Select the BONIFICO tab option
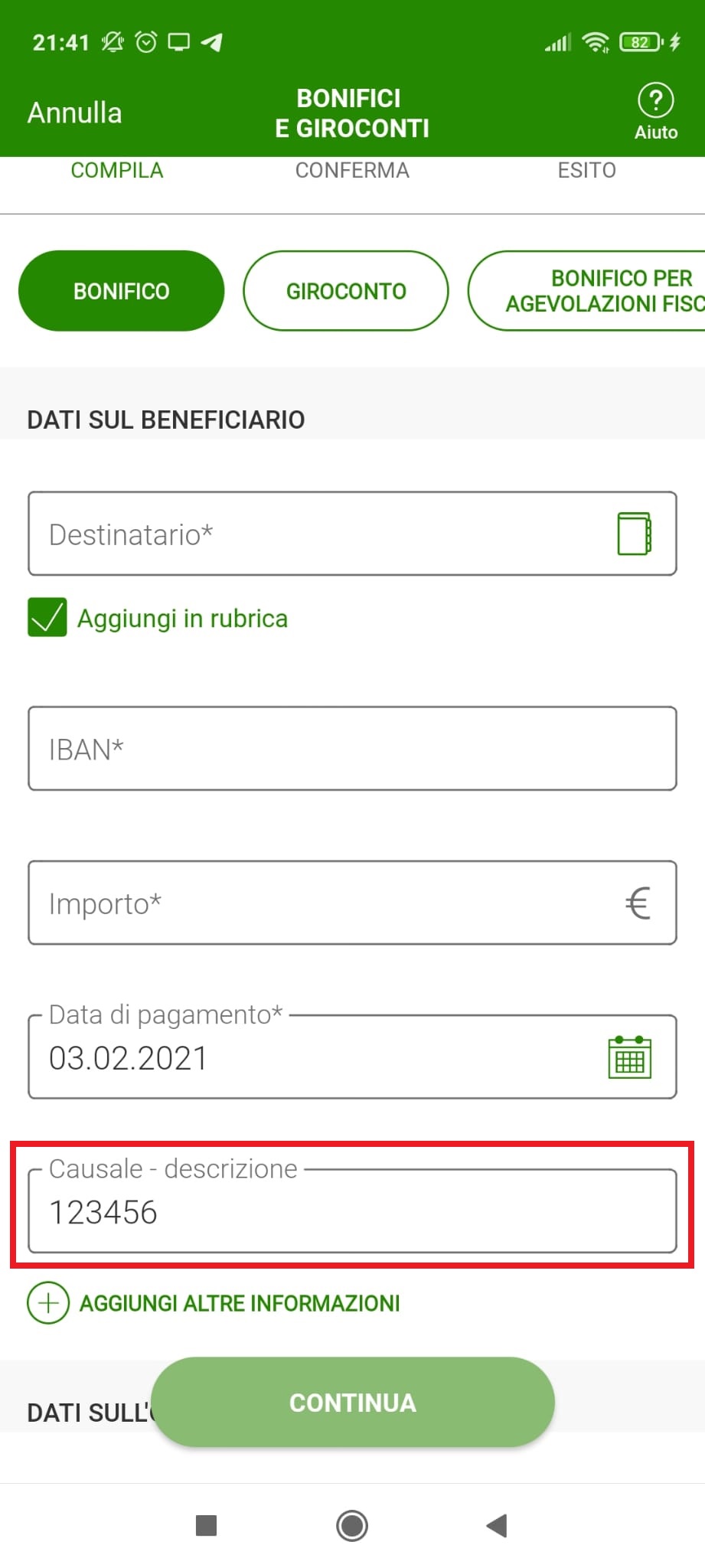The image size is (705, 1568). coord(121,291)
